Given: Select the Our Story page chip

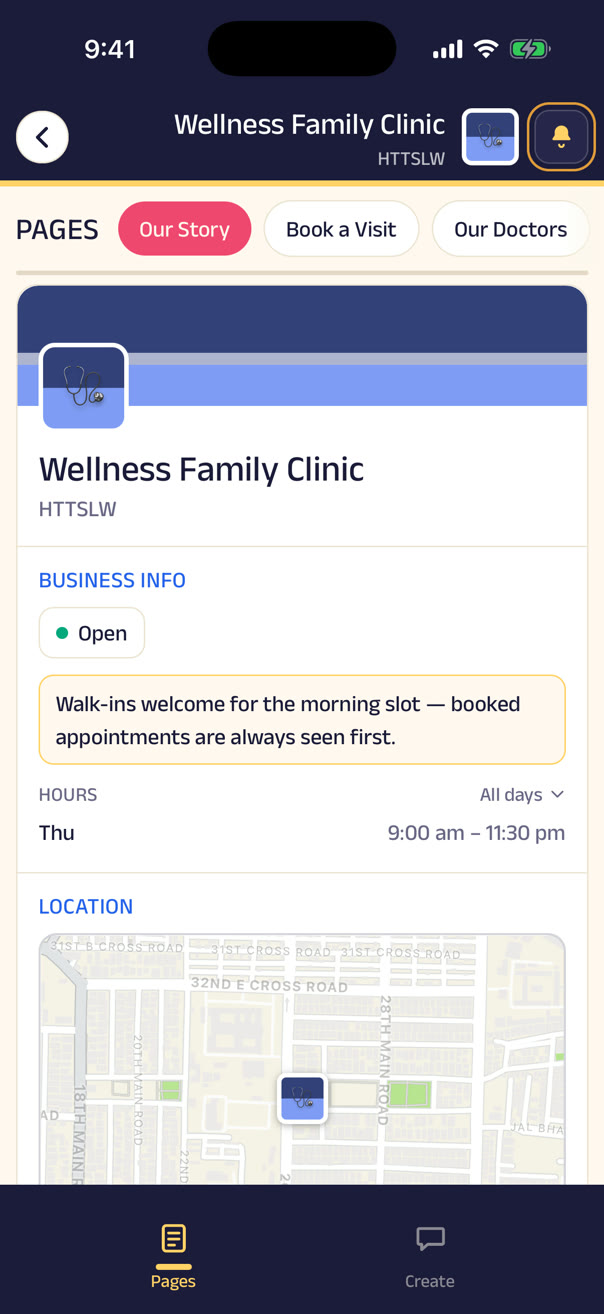Looking at the screenshot, I should [x=184, y=229].
